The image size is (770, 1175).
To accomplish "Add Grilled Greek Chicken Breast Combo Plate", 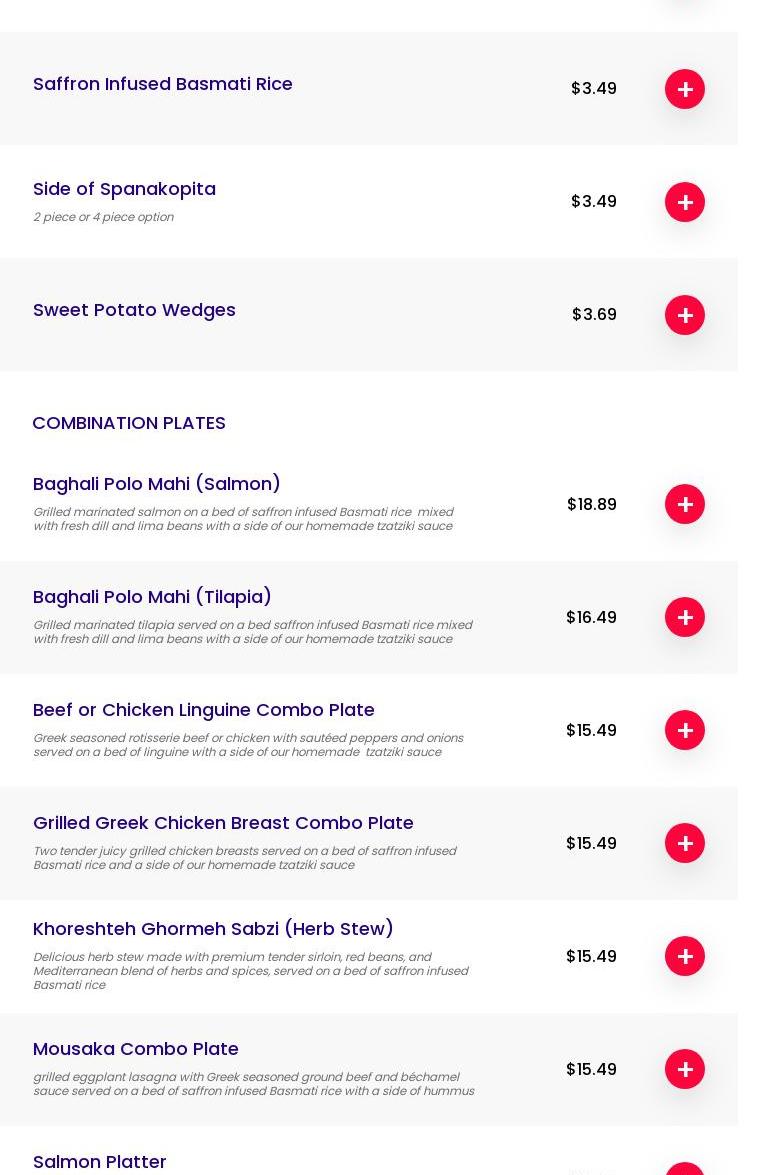I will pos(685,843).
